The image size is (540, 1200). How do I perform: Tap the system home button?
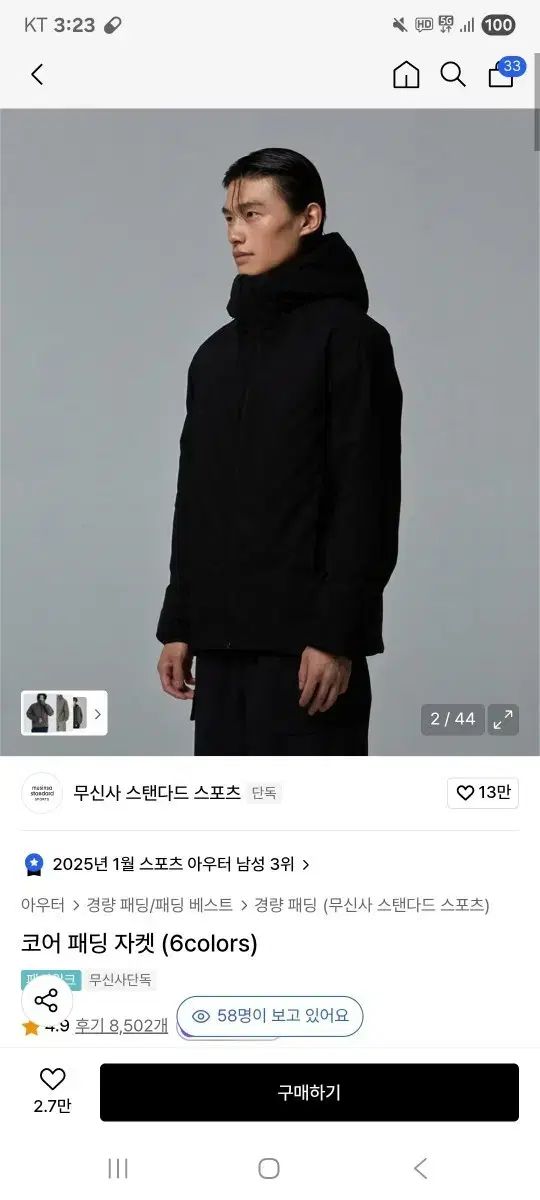coord(269,1168)
